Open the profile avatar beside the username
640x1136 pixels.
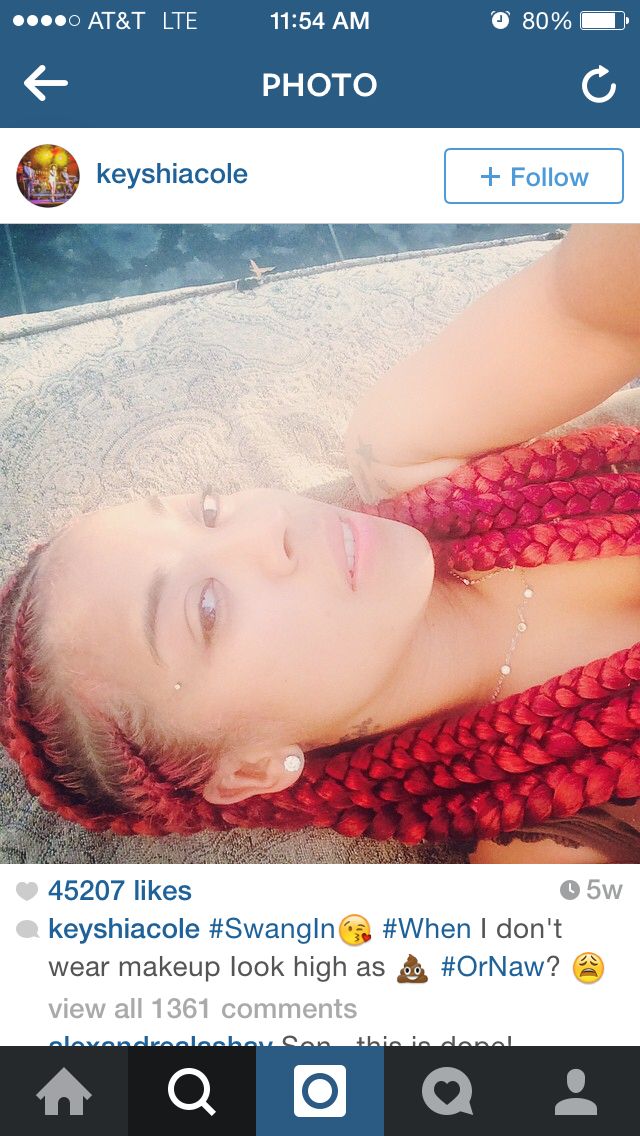[48, 176]
